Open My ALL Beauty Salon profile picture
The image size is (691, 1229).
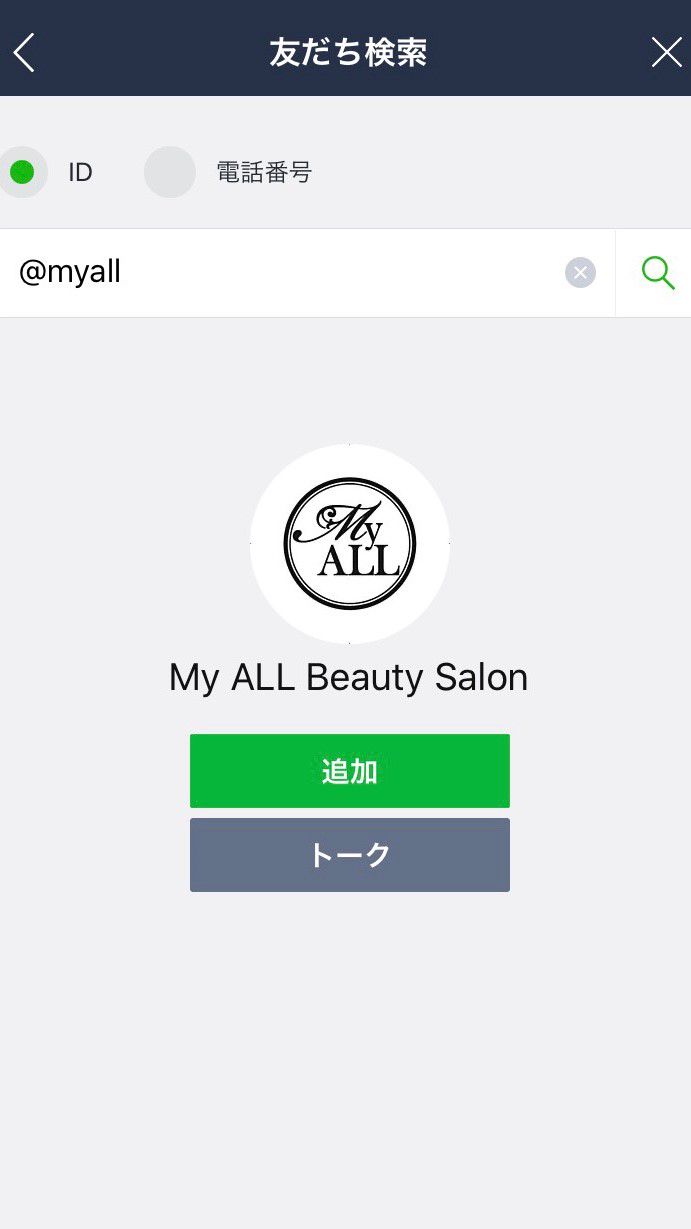pos(350,543)
